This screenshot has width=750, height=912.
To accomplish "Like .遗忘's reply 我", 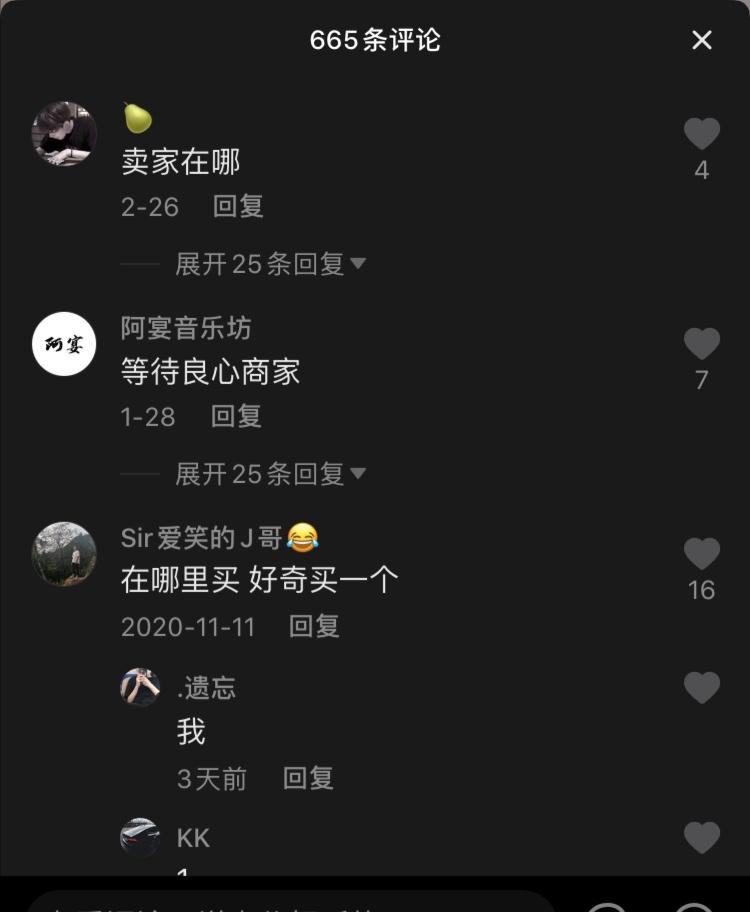I will click(x=702, y=688).
